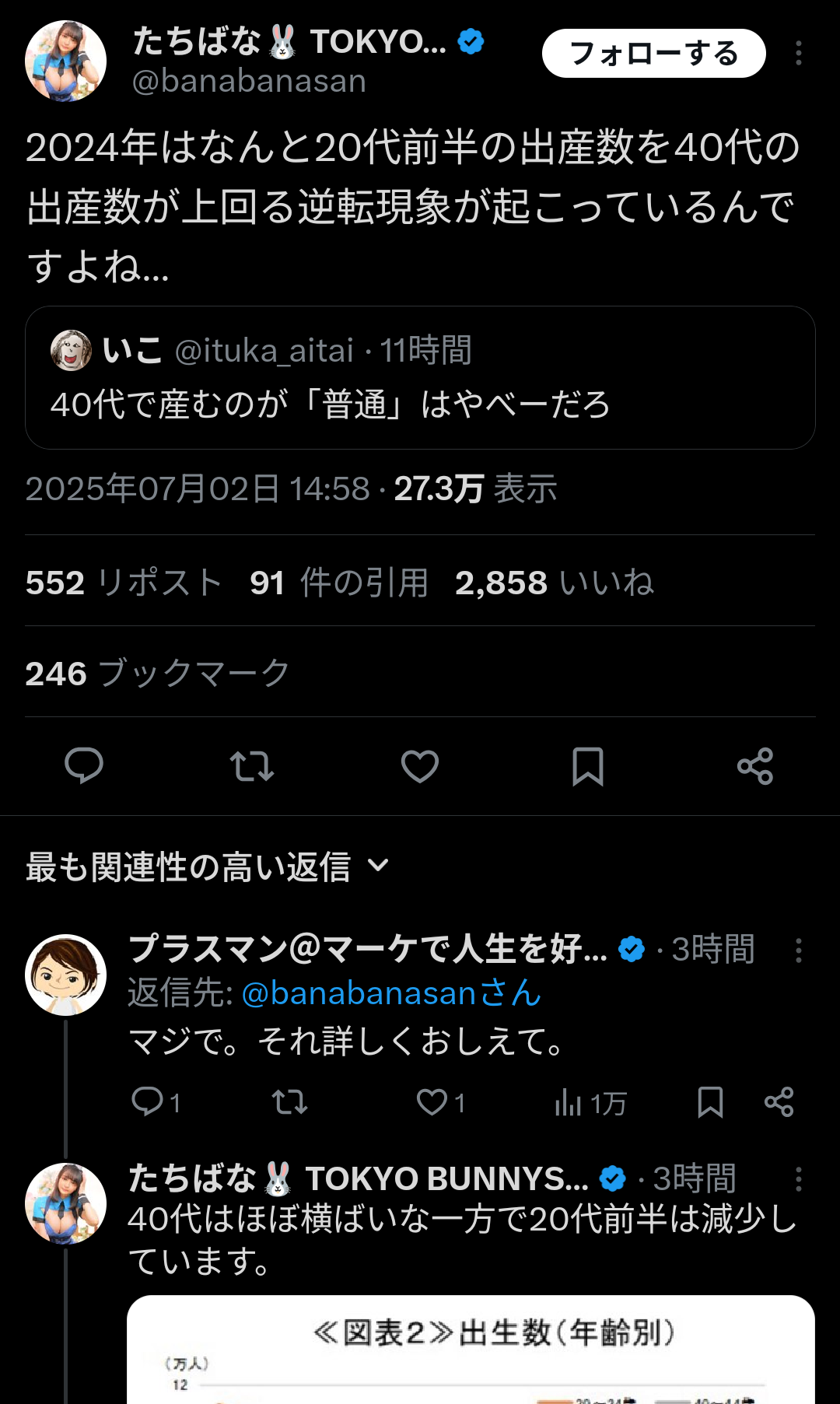This screenshot has height=1404, width=840.
Task: View the 2,858 いいね list
Action: [554, 583]
